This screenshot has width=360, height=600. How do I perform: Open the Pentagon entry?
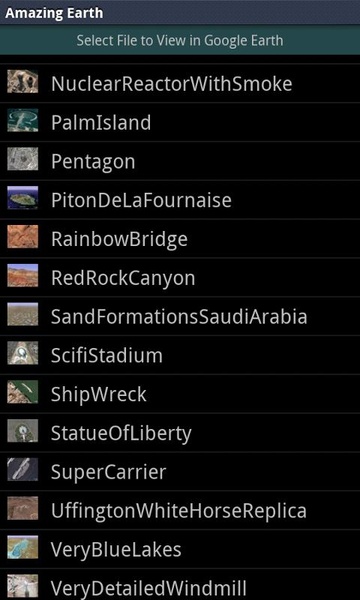click(x=180, y=161)
